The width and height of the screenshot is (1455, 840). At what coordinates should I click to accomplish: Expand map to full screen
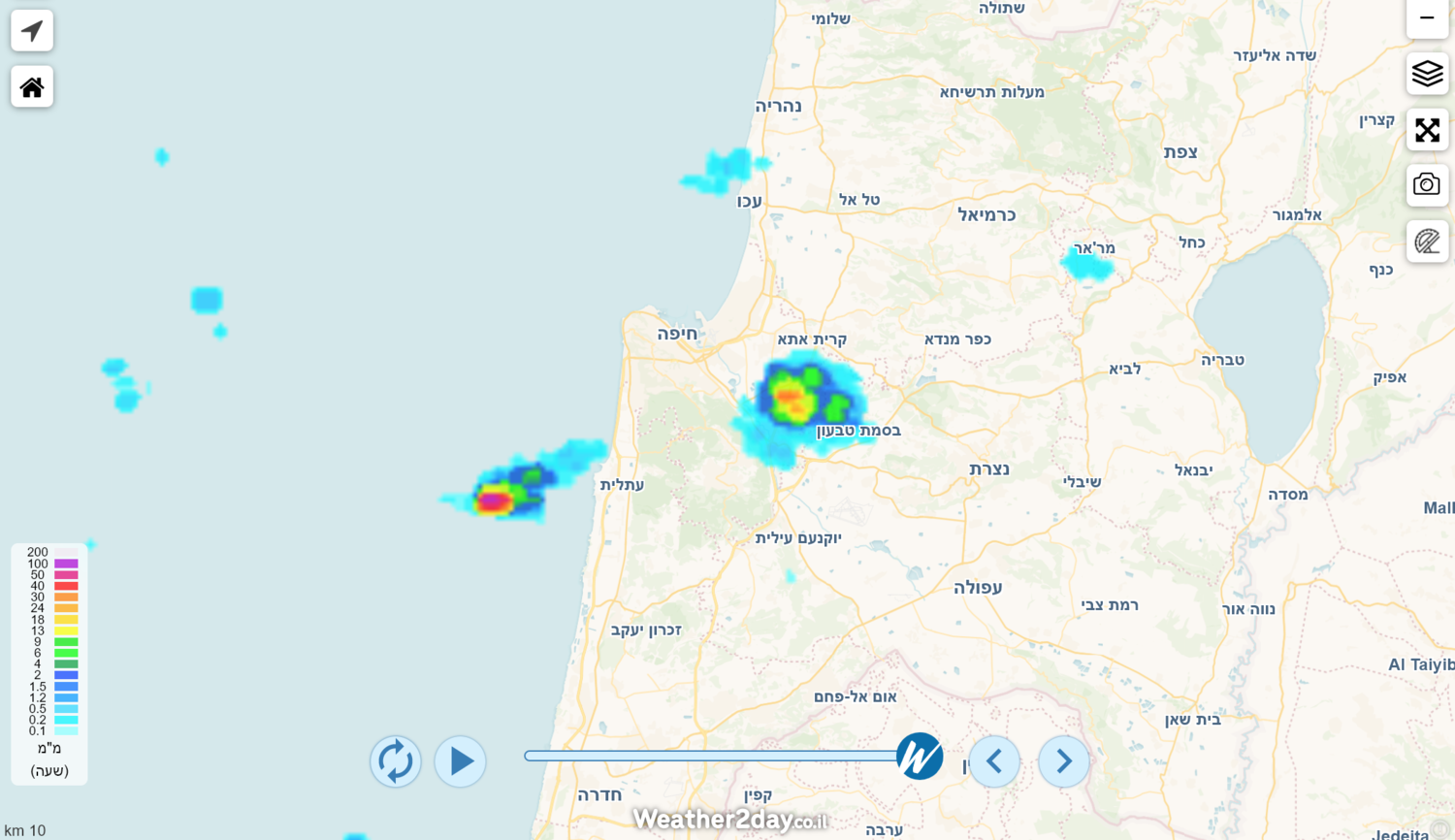[x=1427, y=130]
